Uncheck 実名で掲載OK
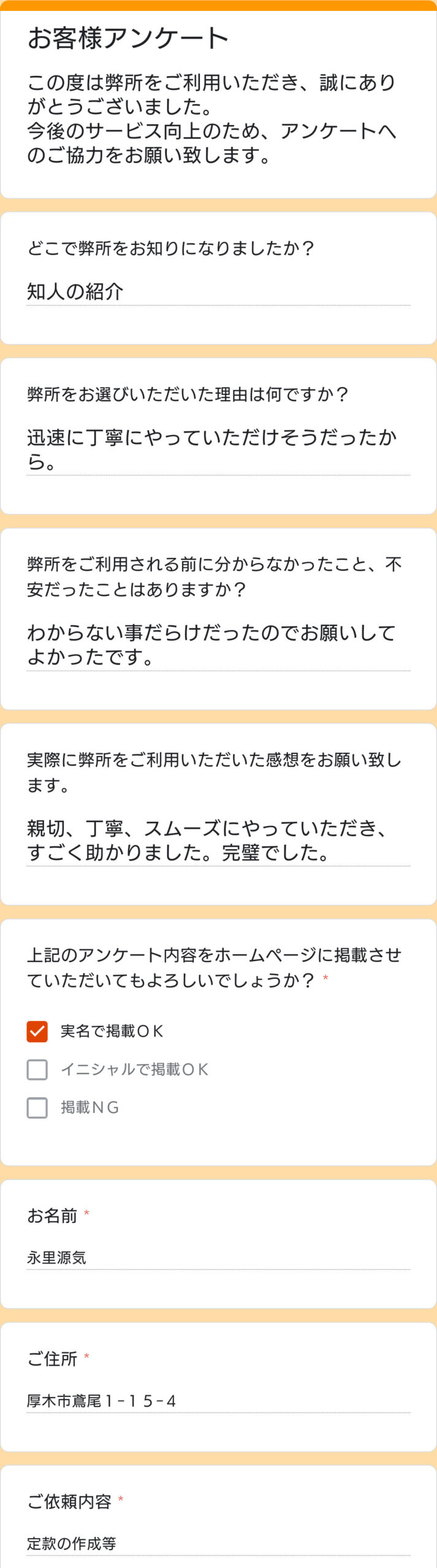This screenshot has width=437, height=1568. (37, 1031)
